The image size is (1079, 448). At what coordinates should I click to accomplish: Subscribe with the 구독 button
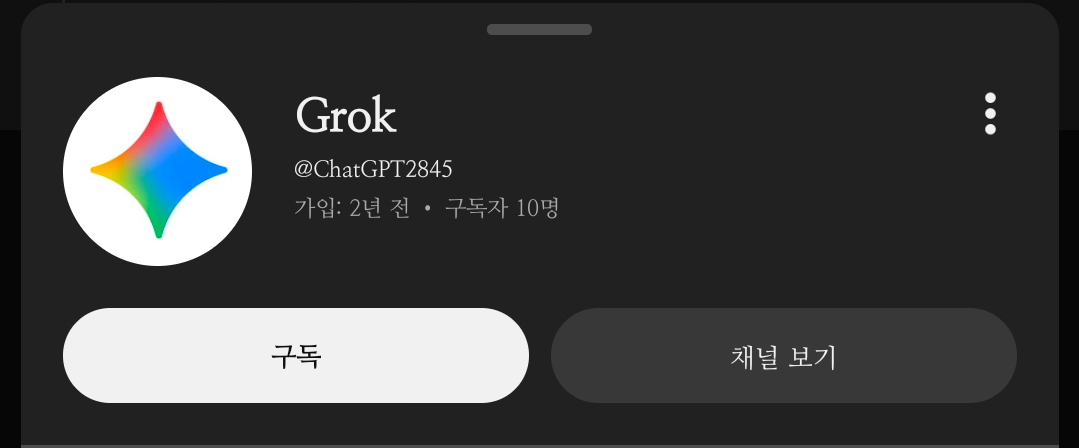[x=295, y=356]
